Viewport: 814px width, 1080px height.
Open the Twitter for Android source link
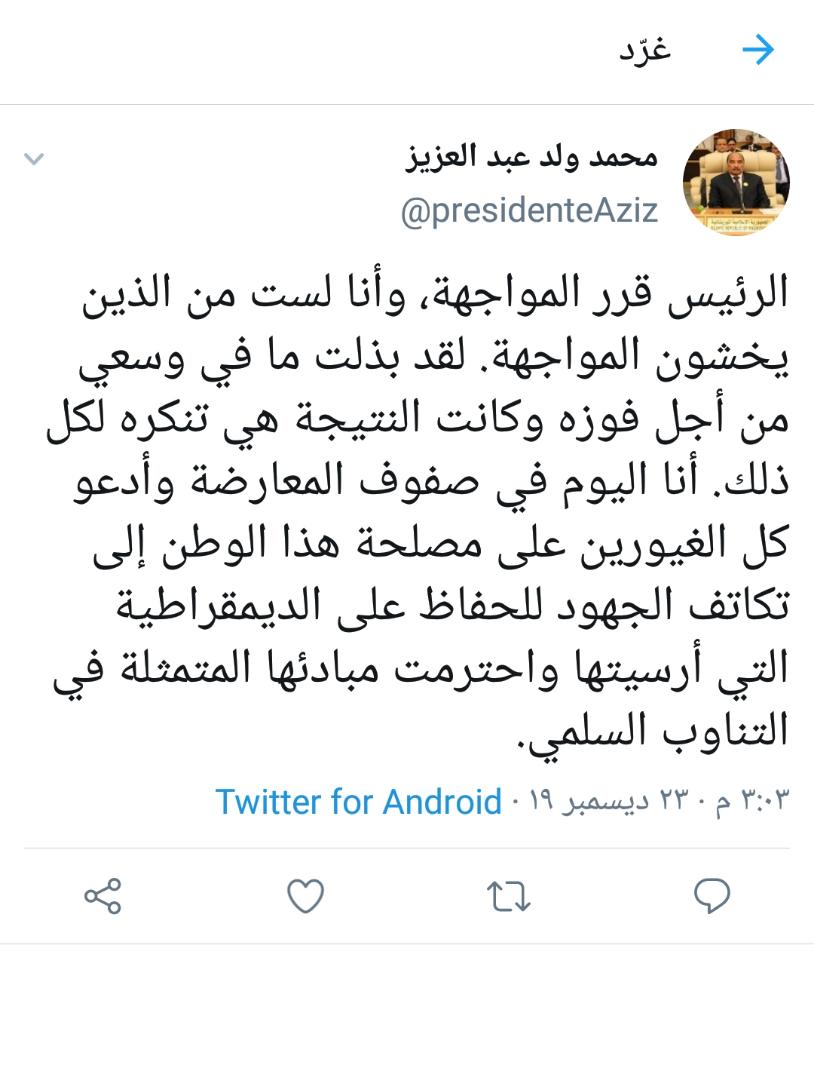click(358, 801)
